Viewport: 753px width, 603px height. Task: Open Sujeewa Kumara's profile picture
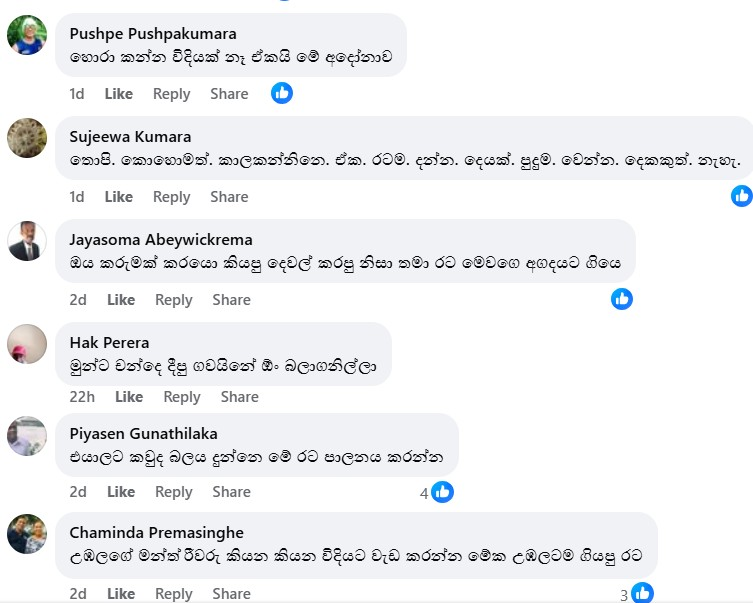coord(27,138)
